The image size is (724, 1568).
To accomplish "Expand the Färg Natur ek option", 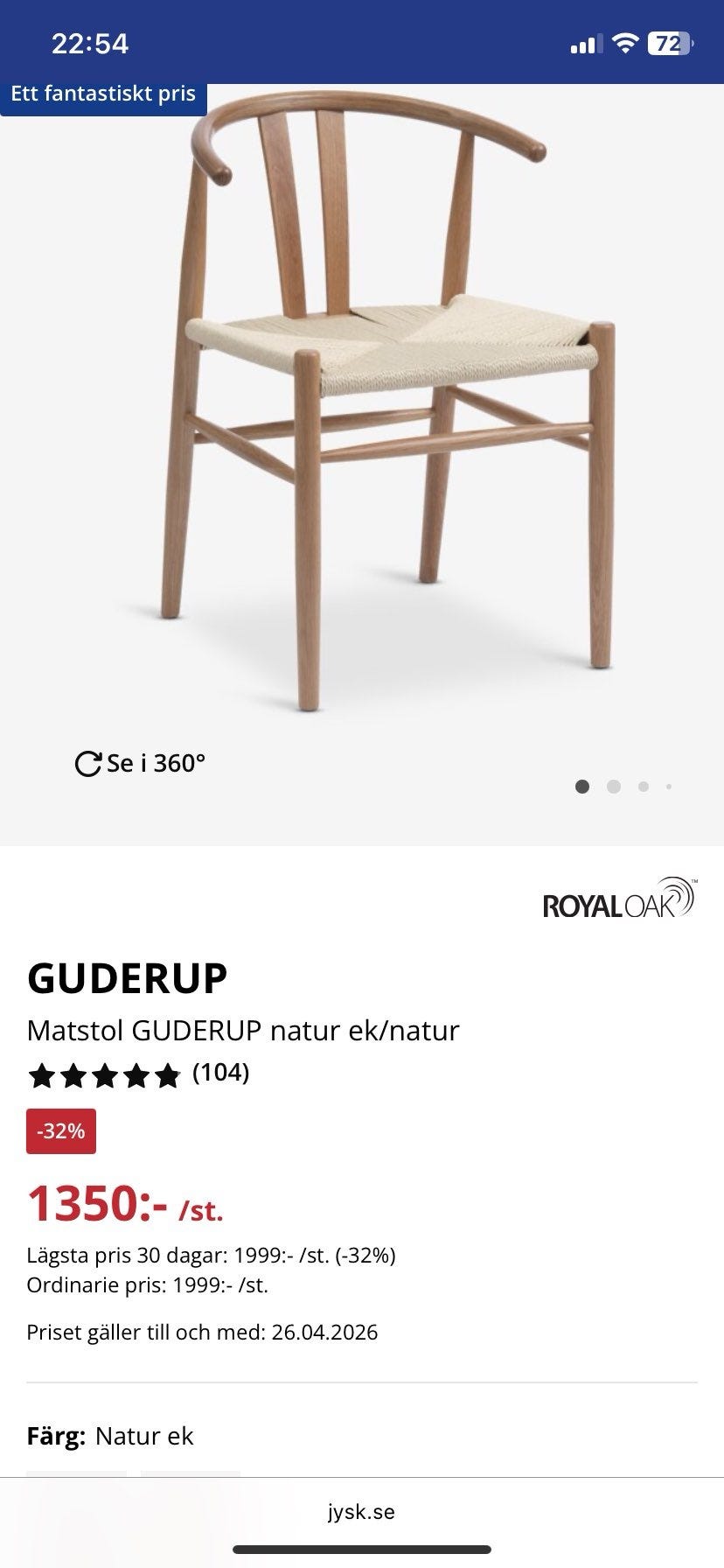I will [111, 1436].
